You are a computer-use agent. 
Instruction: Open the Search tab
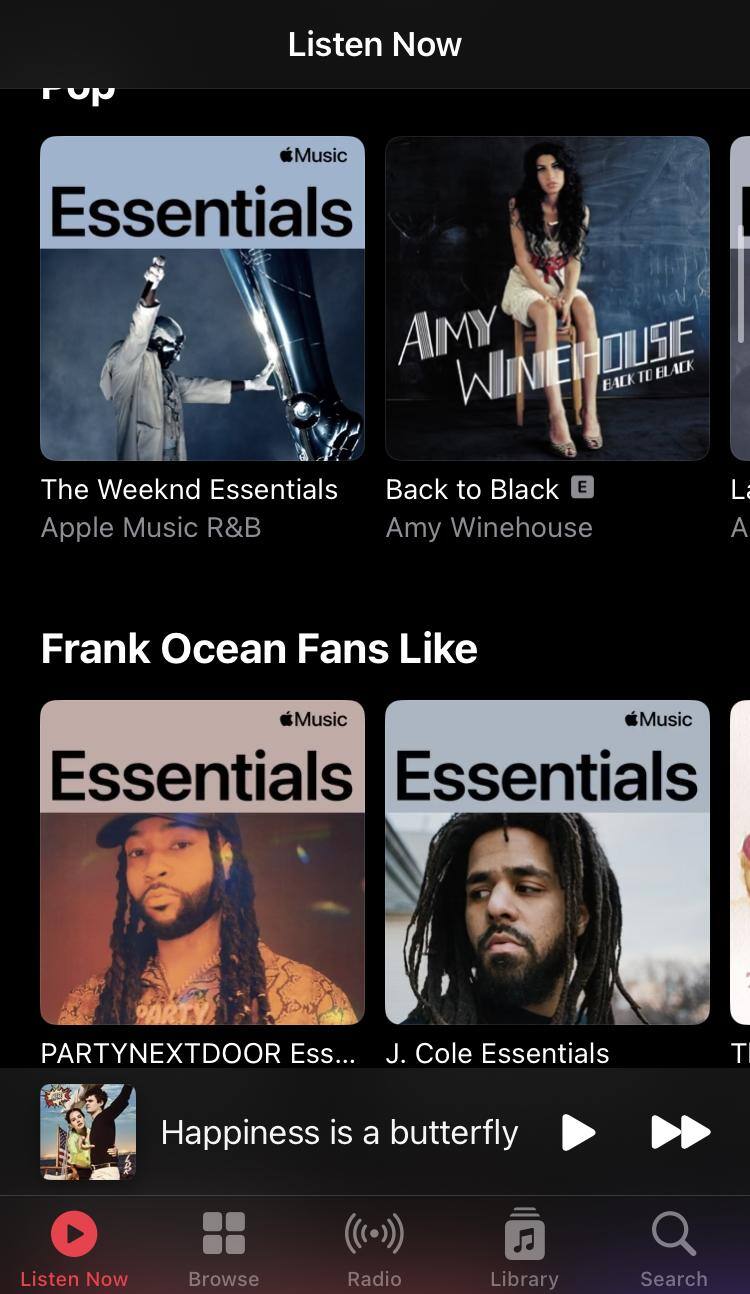[673, 1246]
